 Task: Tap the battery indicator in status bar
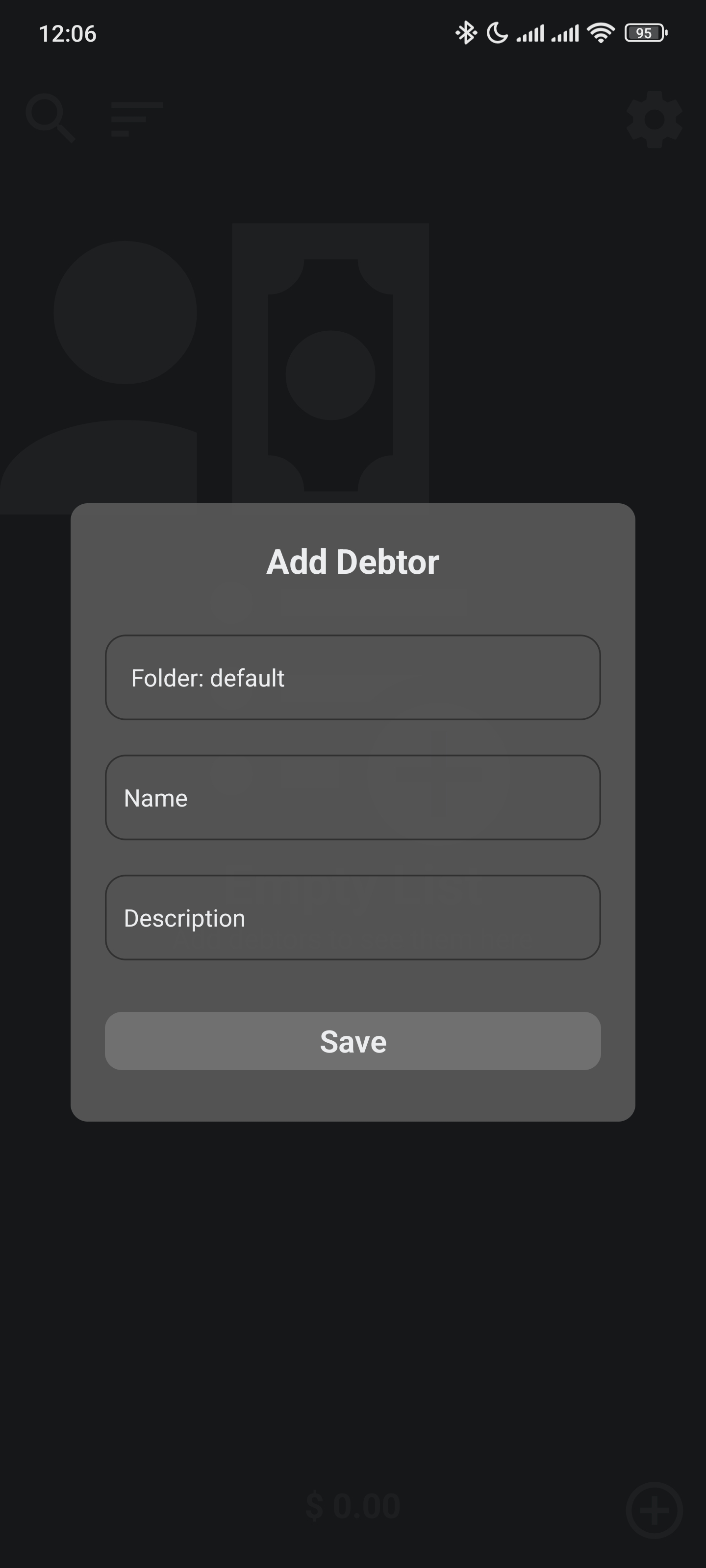[646, 33]
